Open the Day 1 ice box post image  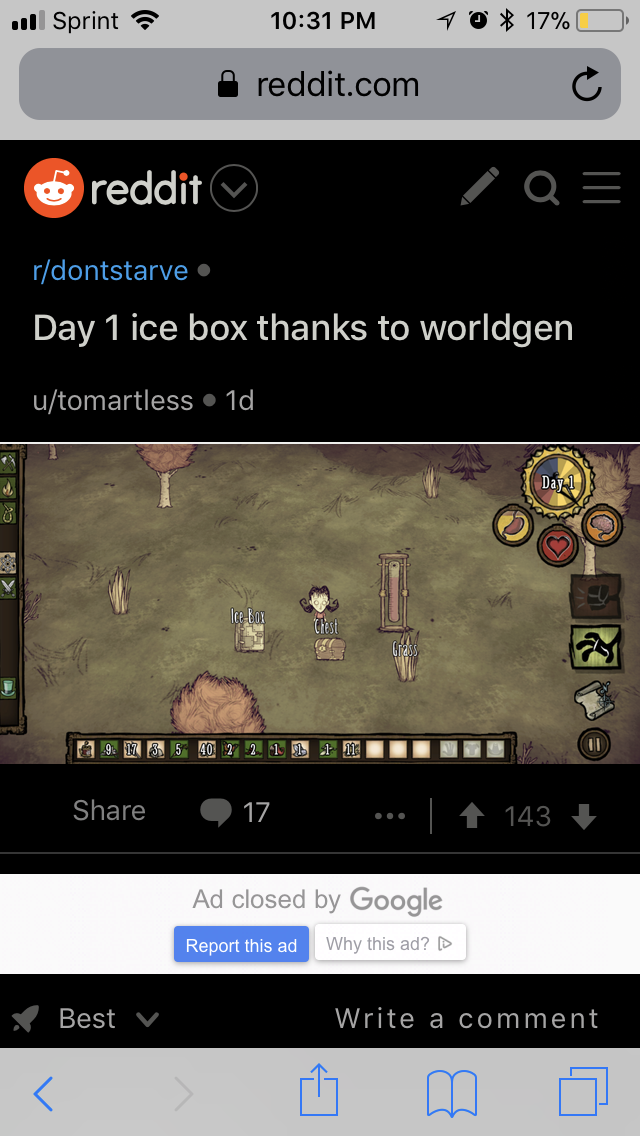pyautogui.click(x=320, y=603)
